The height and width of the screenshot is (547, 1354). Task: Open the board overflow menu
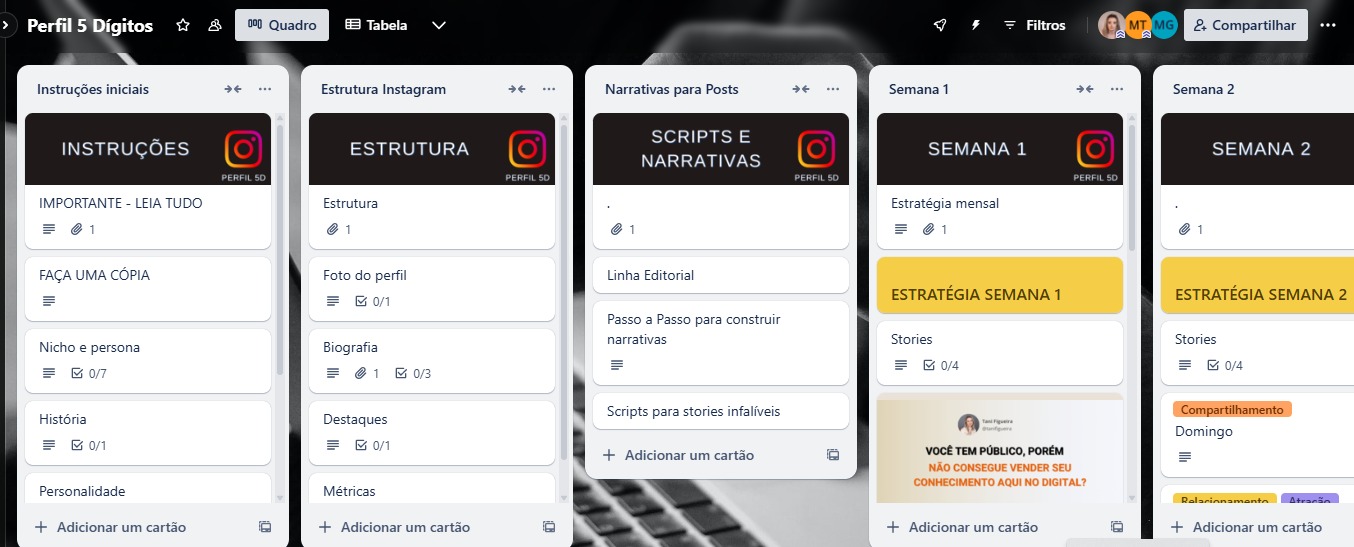pyautogui.click(x=1328, y=25)
